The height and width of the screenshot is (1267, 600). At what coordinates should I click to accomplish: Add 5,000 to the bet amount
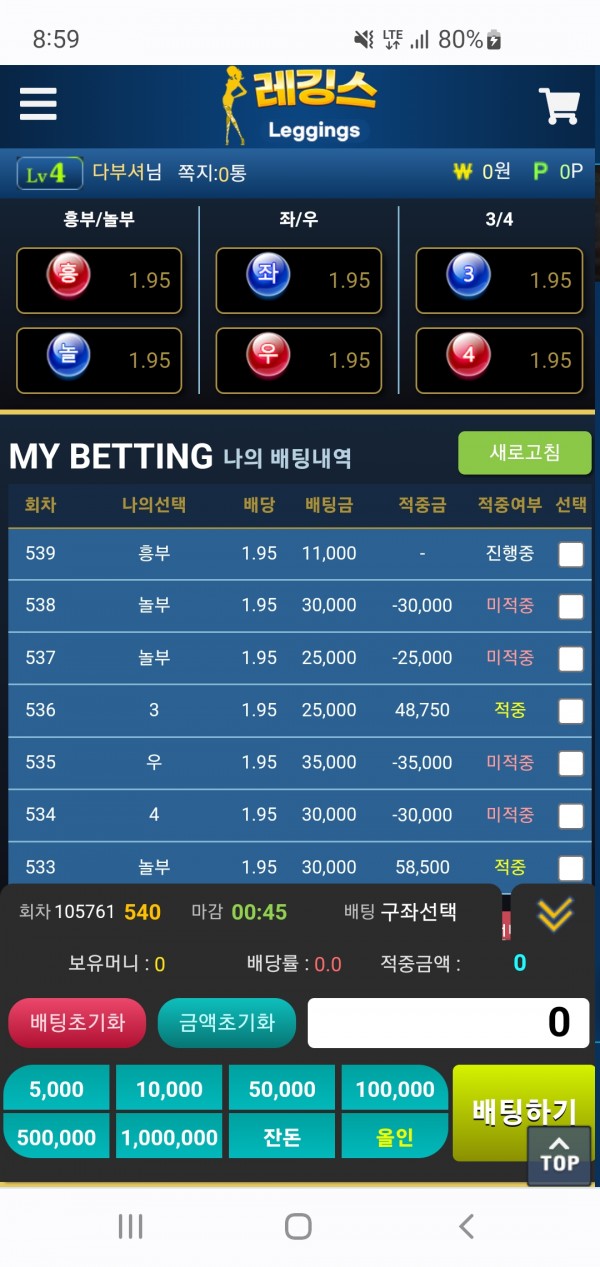click(x=57, y=1089)
